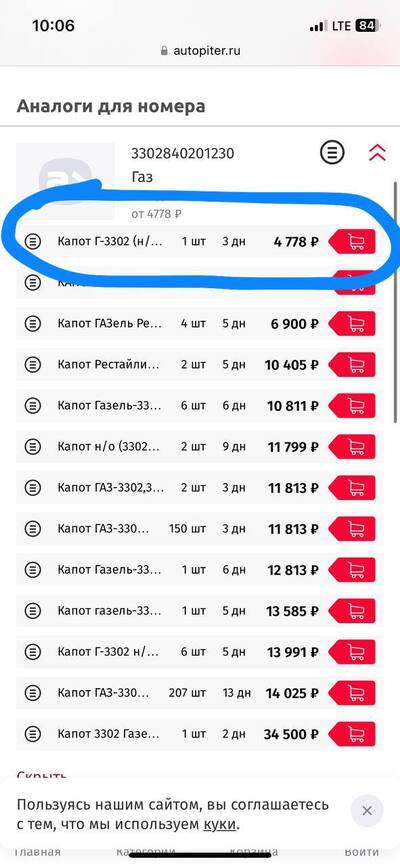Image resolution: width=400 pixels, height=866 pixels.
Task: Dismiss the cookie notice banner
Action: coord(367,811)
